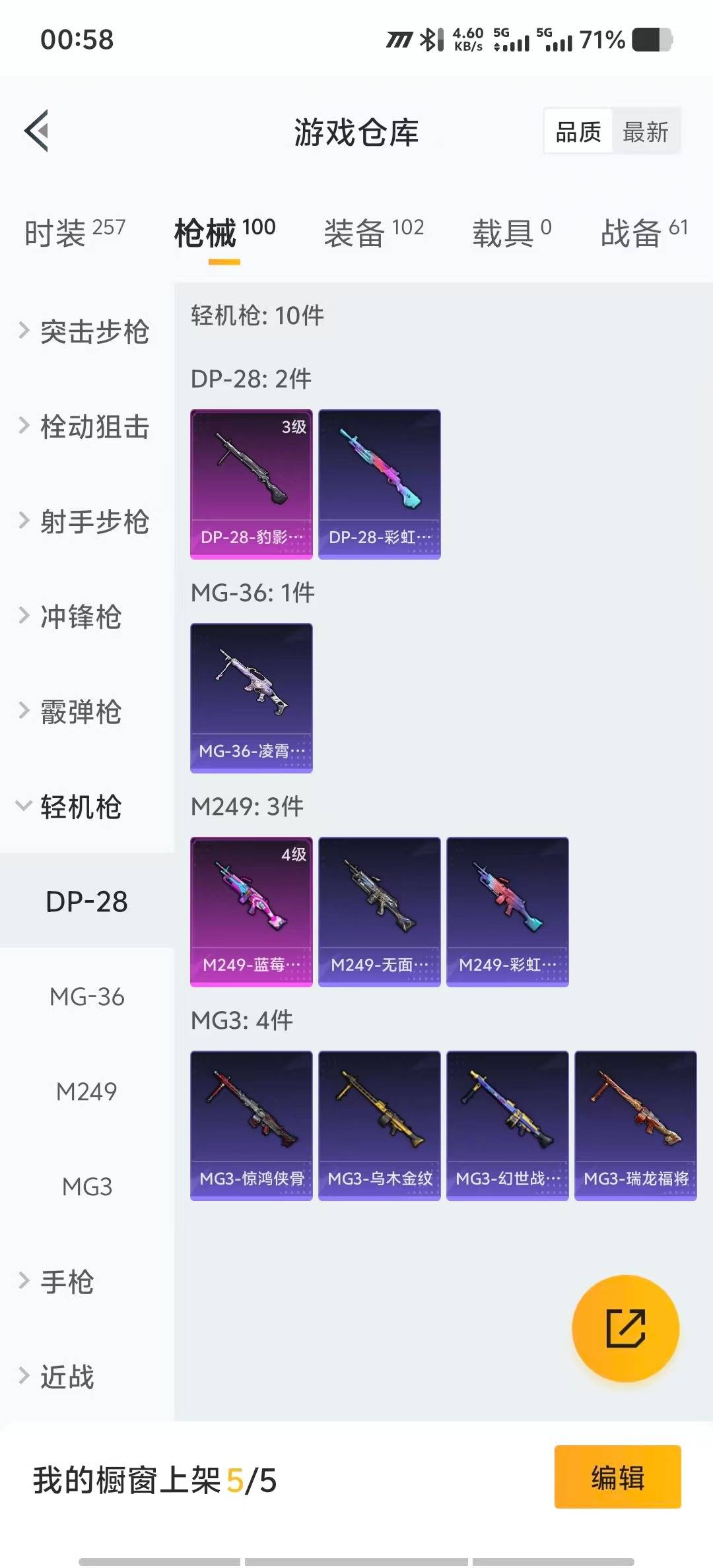The image size is (713, 1568).
Task: Tap the back arrow at top left
Action: [38, 131]
